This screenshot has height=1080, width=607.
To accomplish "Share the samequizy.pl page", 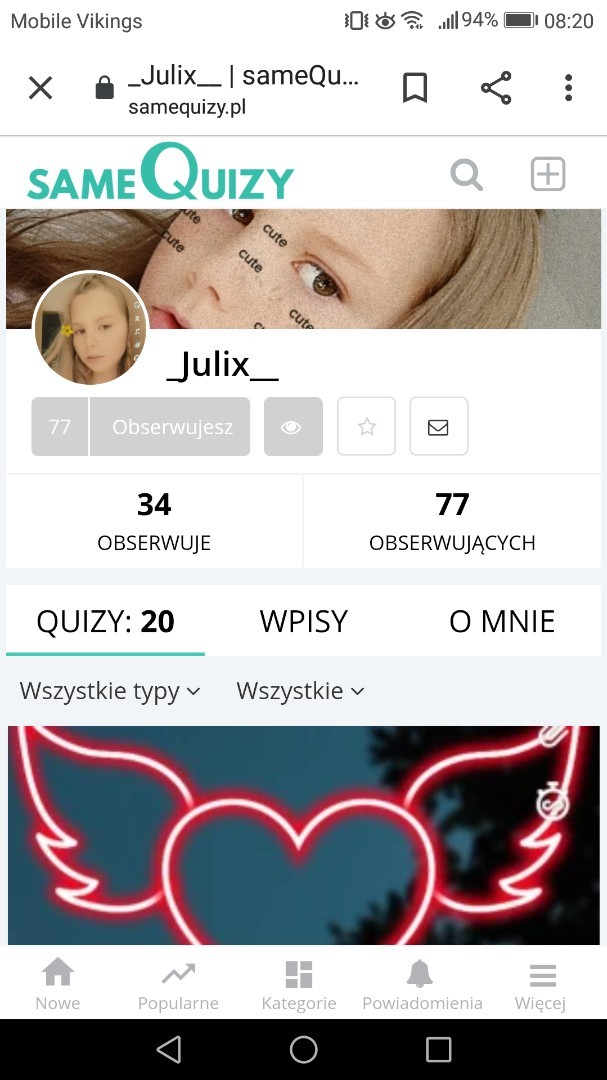I will (x=496, y=88).
